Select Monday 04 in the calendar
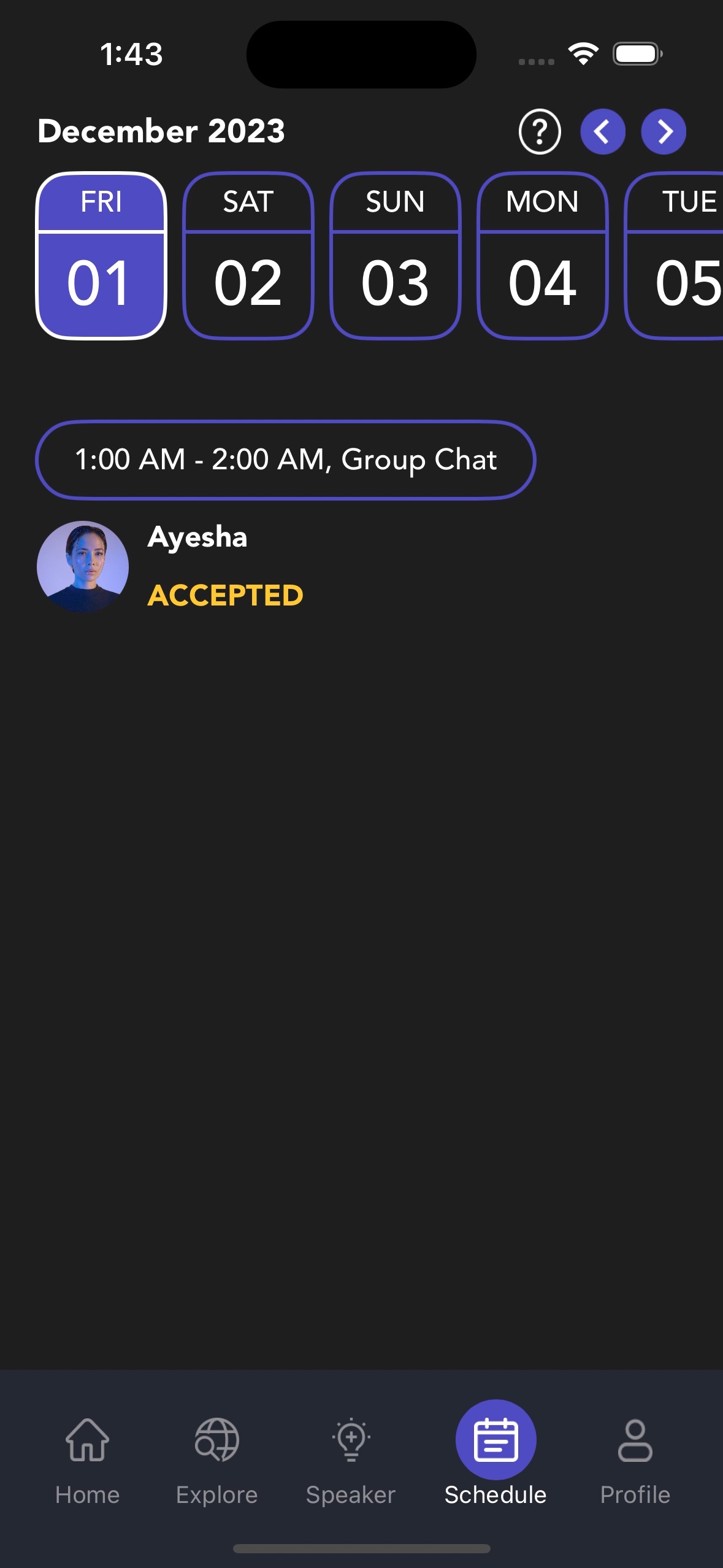723x1568 pixels. click(543, 256)
